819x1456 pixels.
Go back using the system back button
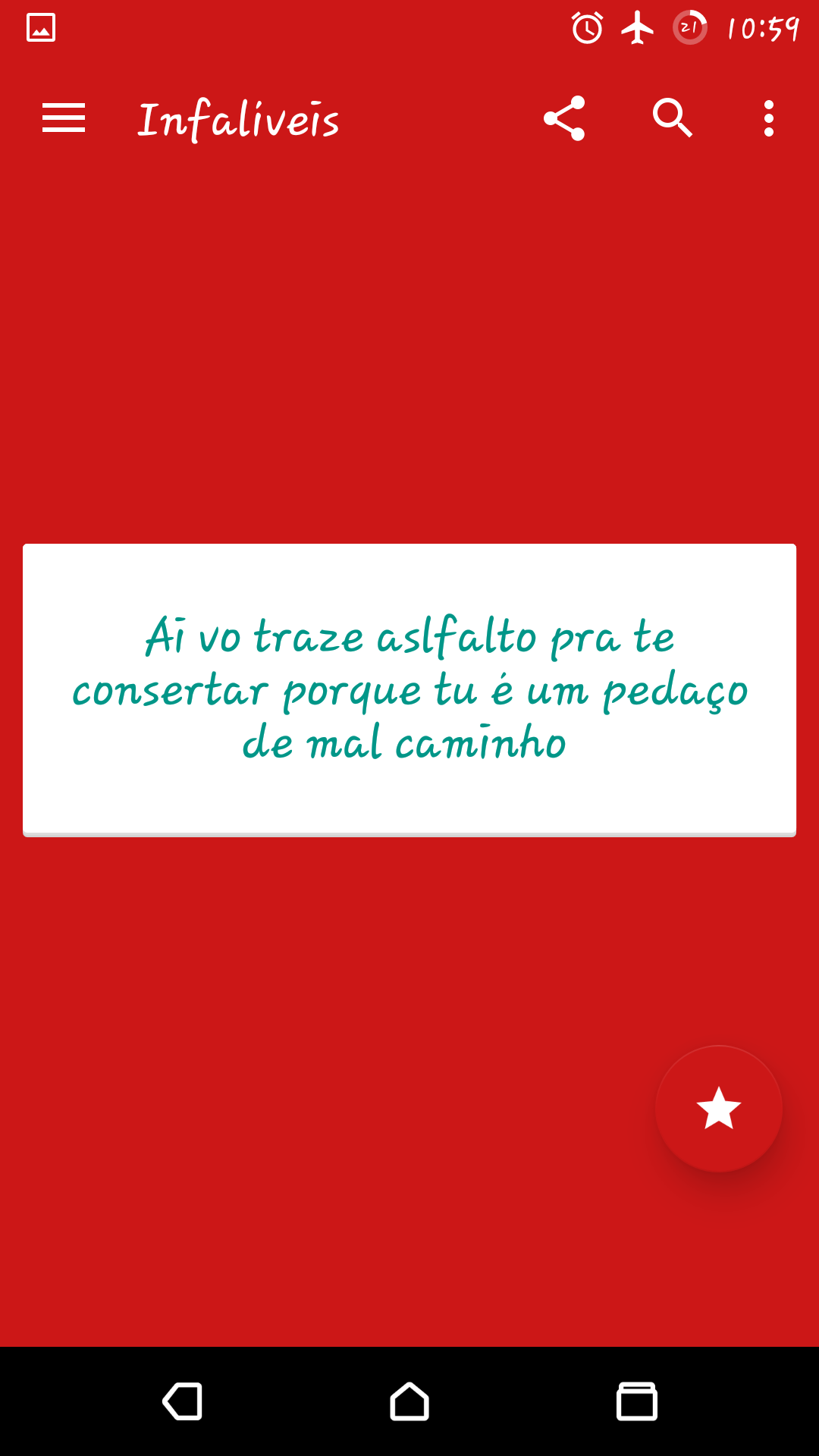(x=183, y=1401)
